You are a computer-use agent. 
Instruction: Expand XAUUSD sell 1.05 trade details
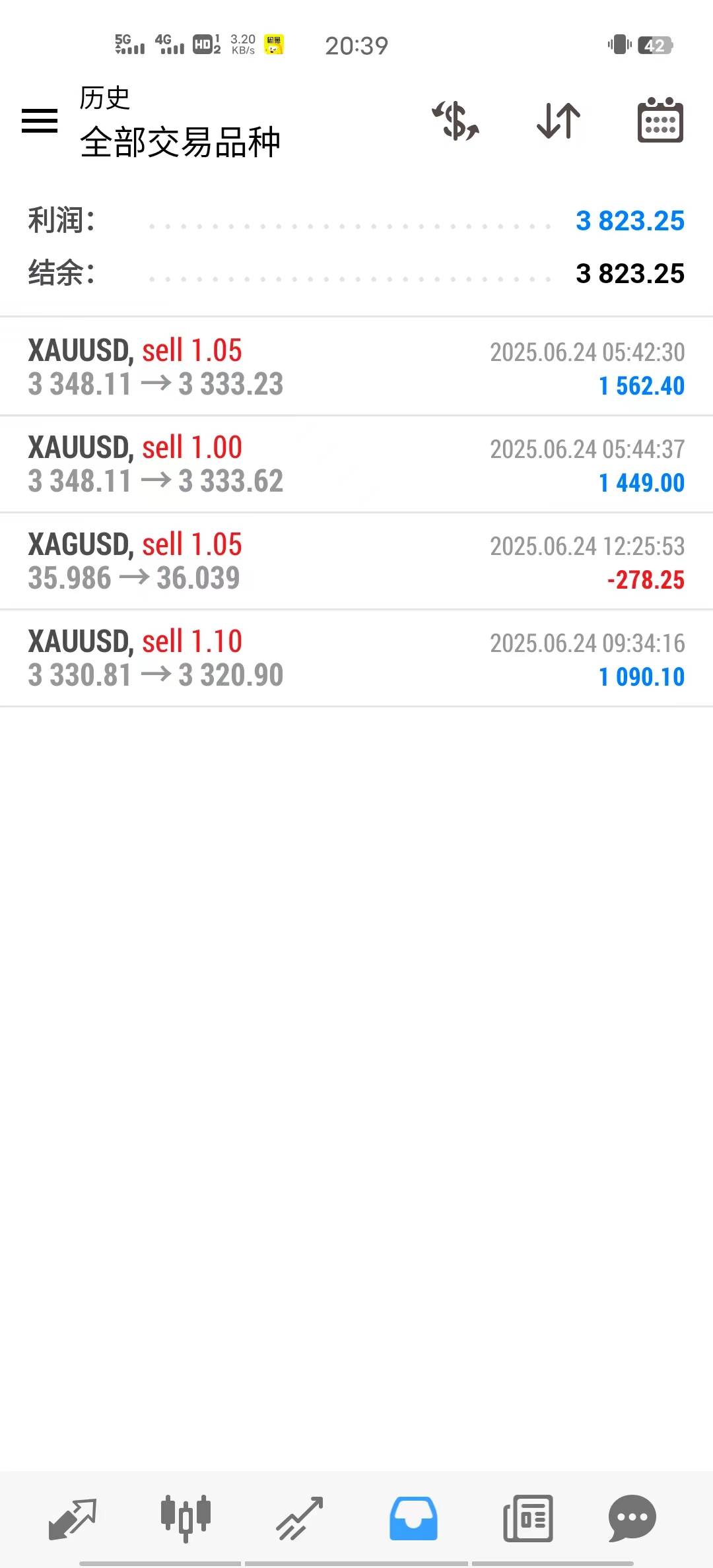point(356,367)
